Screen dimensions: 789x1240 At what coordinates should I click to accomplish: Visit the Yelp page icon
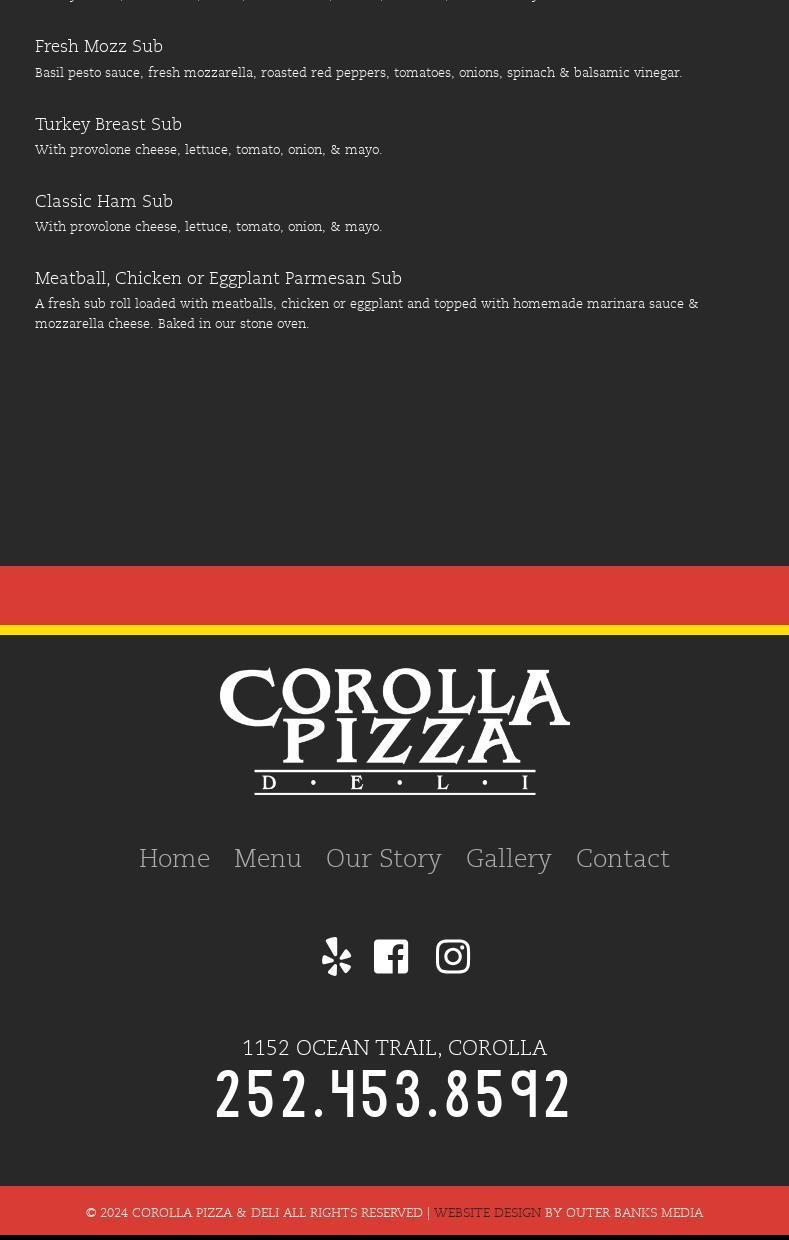click(337, 957)
